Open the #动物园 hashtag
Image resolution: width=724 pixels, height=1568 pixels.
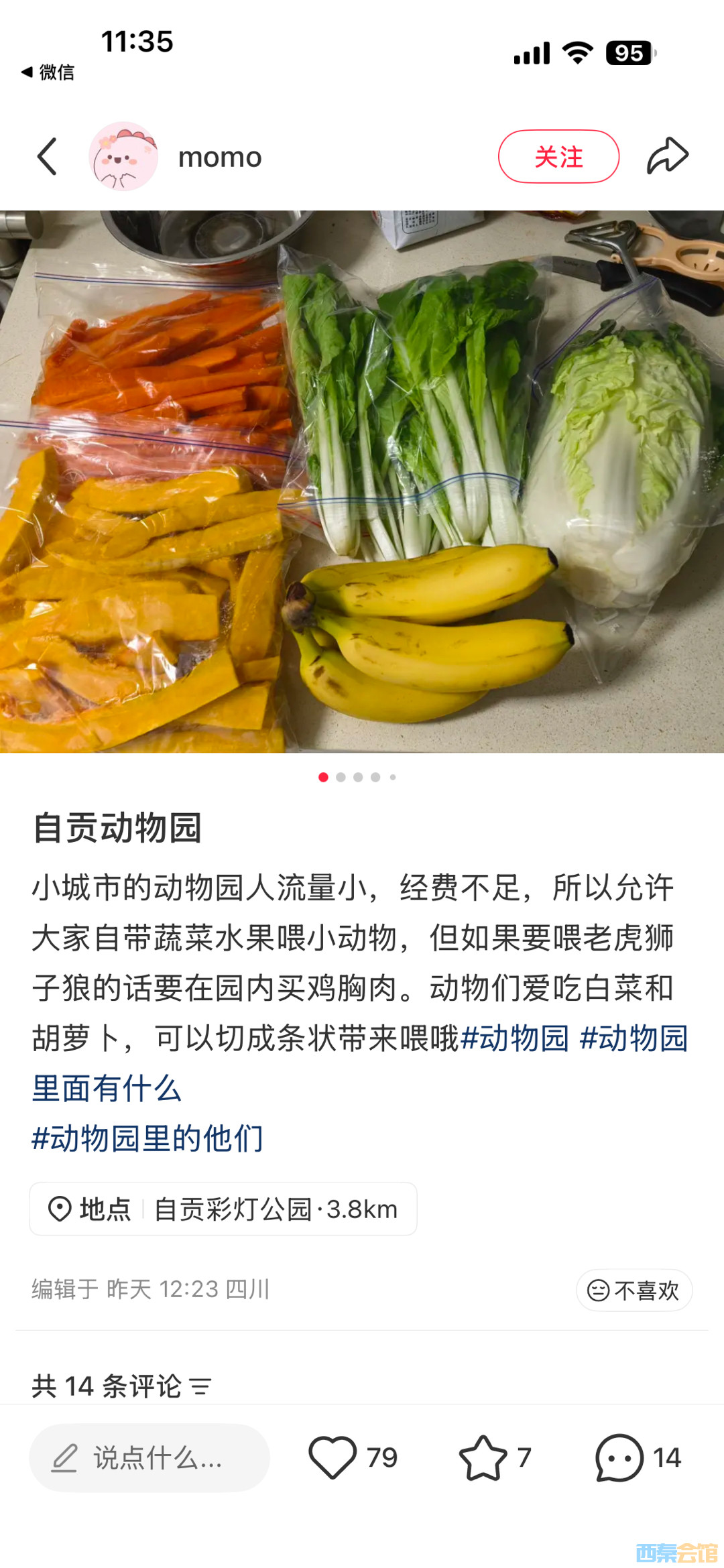pos(515,1038)
